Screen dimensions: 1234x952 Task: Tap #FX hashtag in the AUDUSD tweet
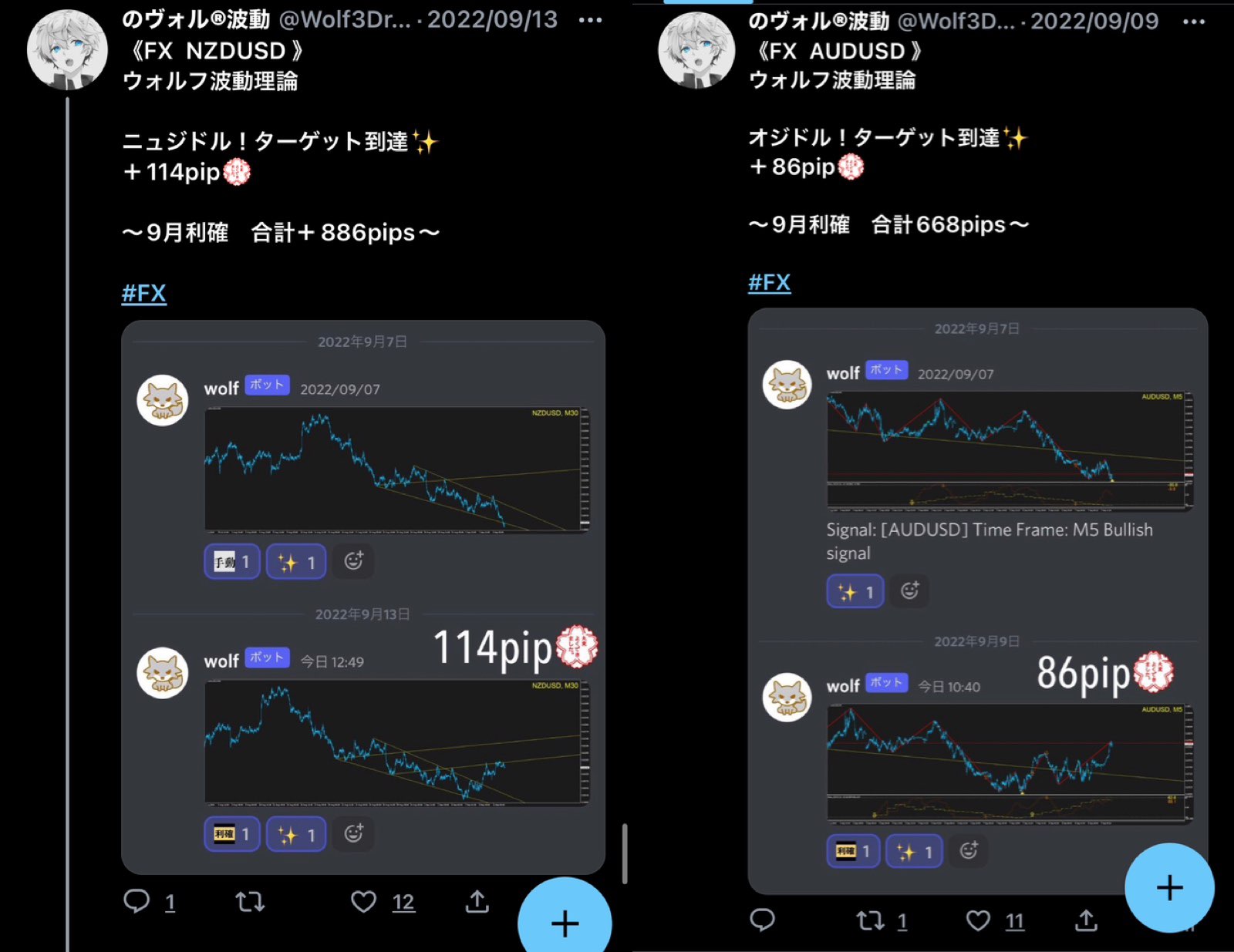769,282
